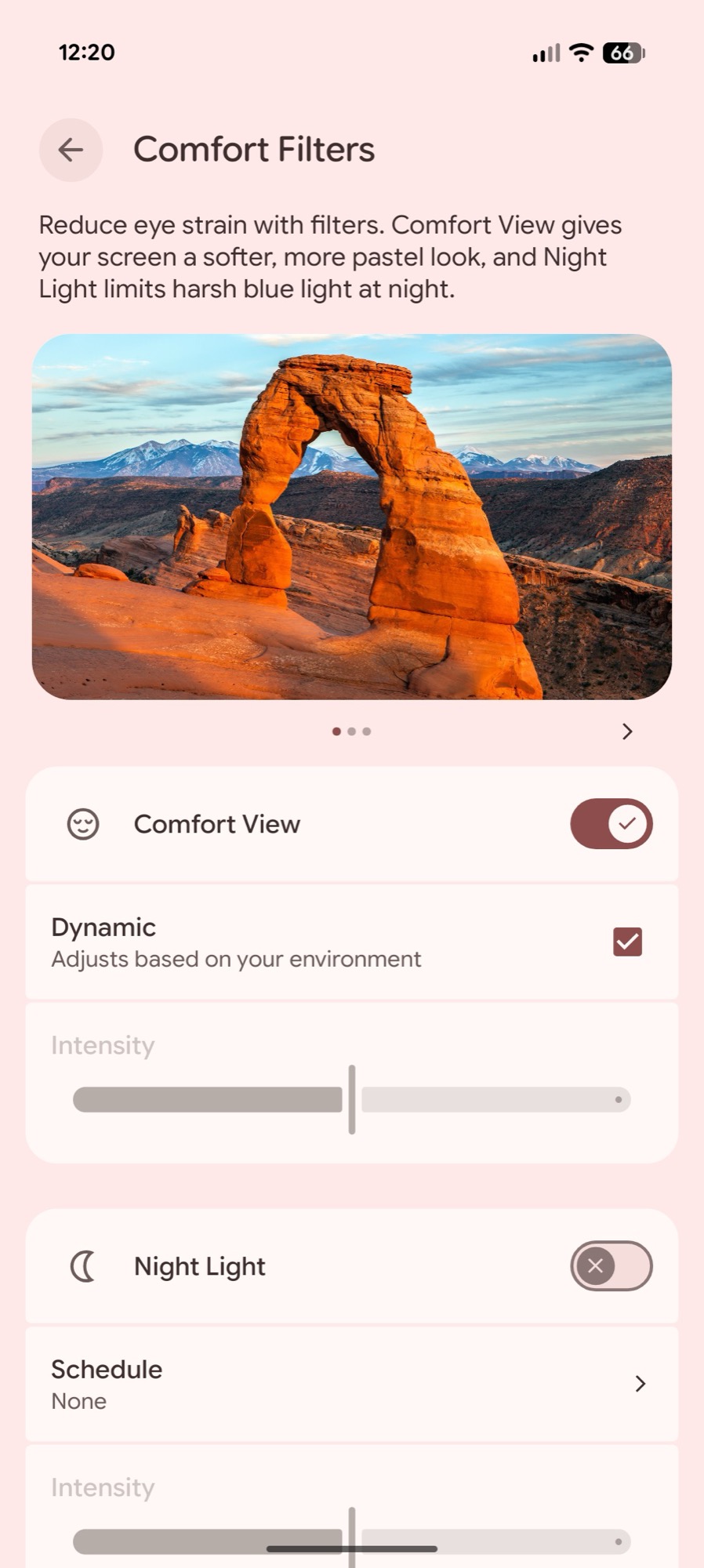This screenshot has height=1568, width=704.
Task: Expand Schedule options via its chevron
Action: (640, 1384)
